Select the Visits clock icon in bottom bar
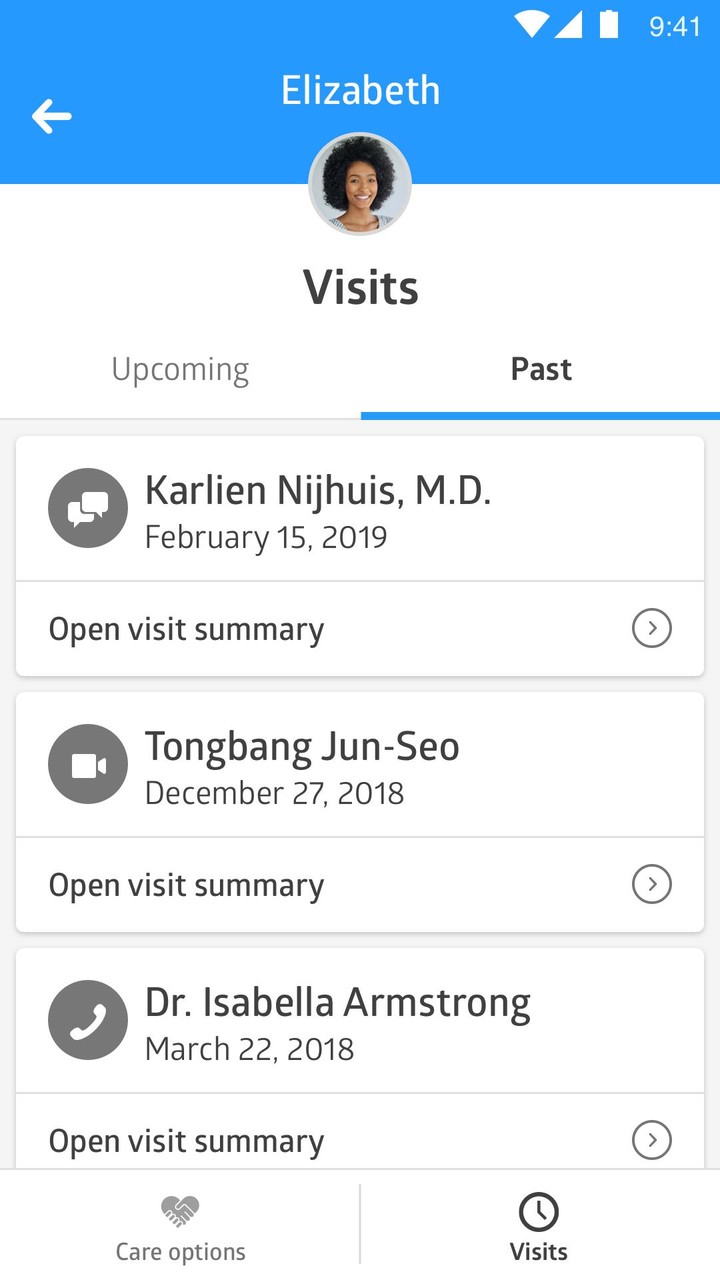Screen dimensions: 720x1280 click(x=539, y=1210)
